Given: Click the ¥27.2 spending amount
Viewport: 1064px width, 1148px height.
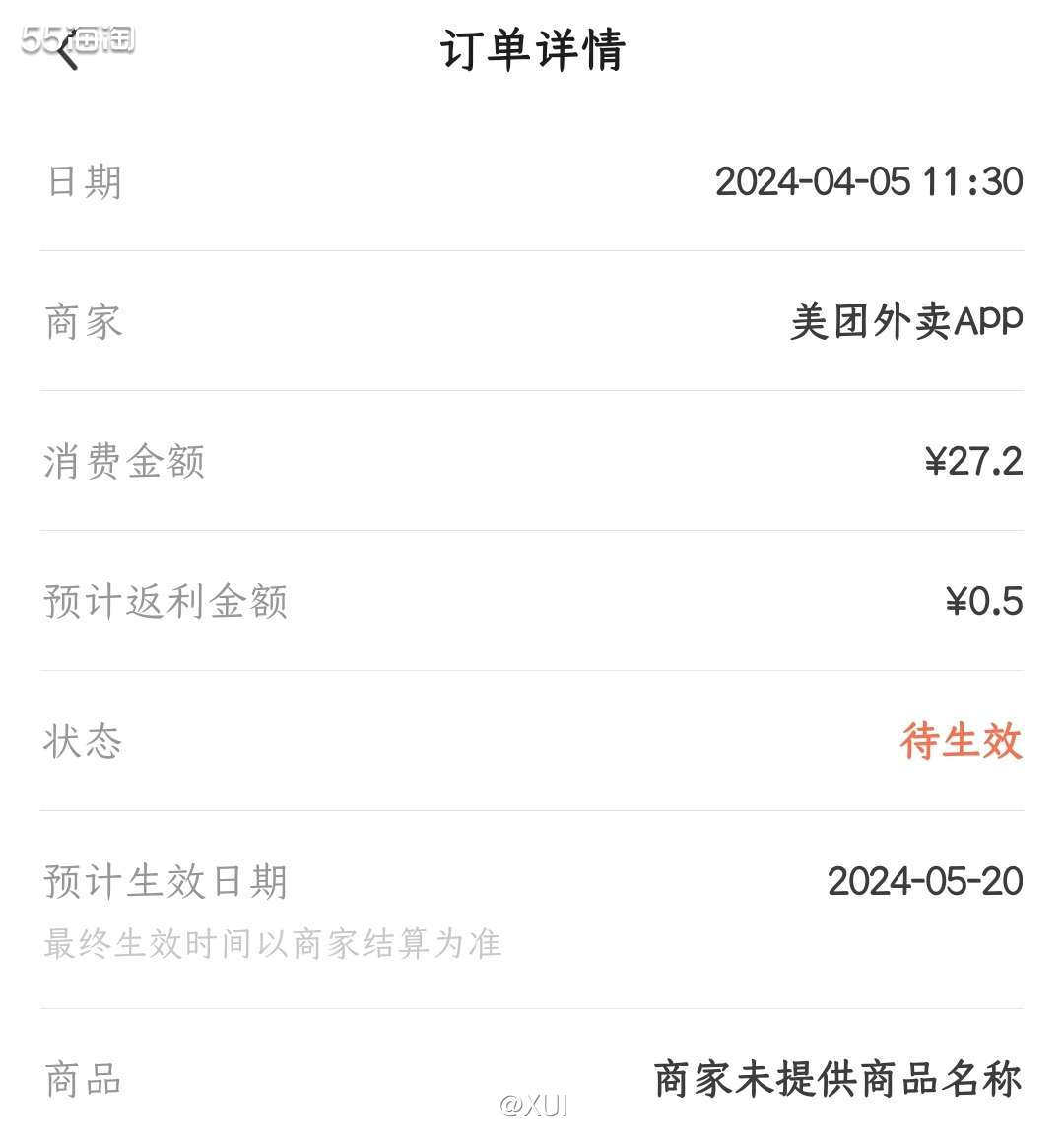Looking at the screenshot, I should [972, 461].
